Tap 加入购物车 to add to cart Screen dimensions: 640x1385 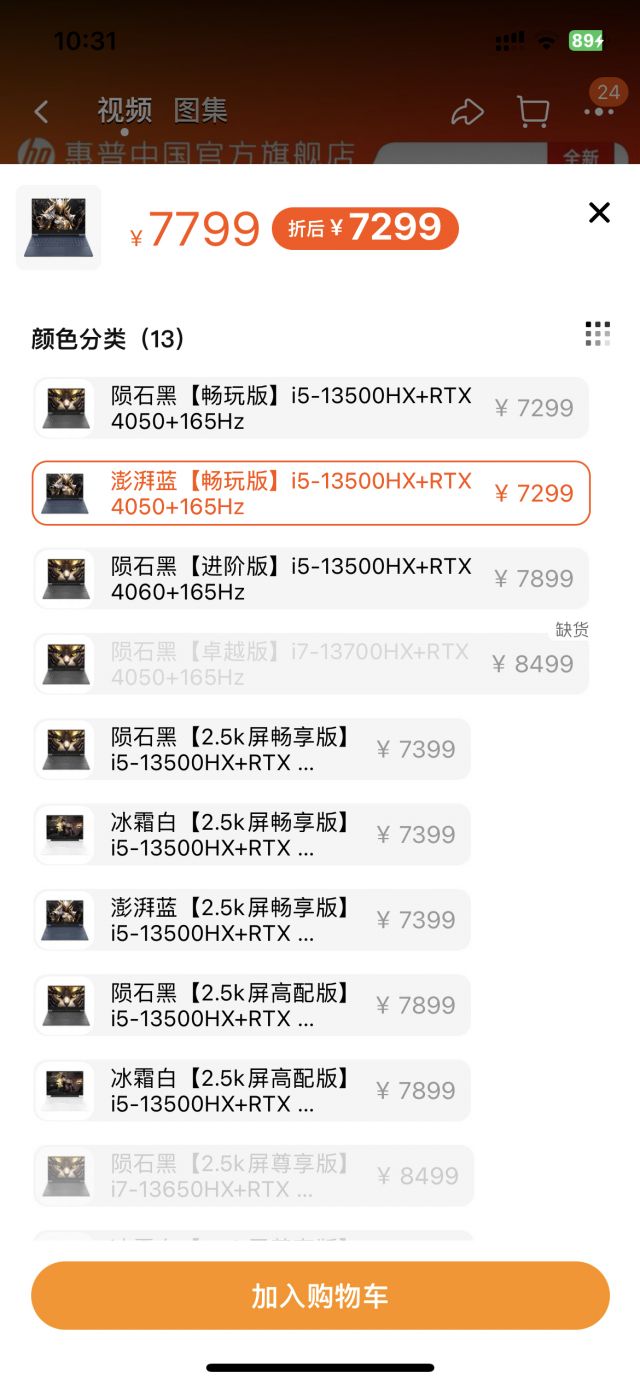320,1296
